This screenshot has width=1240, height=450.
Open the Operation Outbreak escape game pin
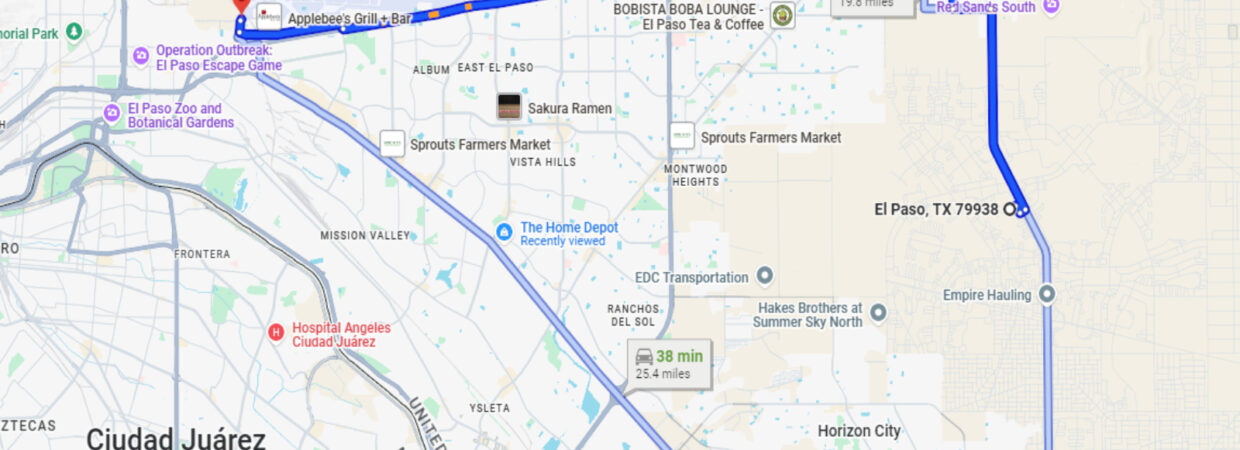(x=141, y=55)
